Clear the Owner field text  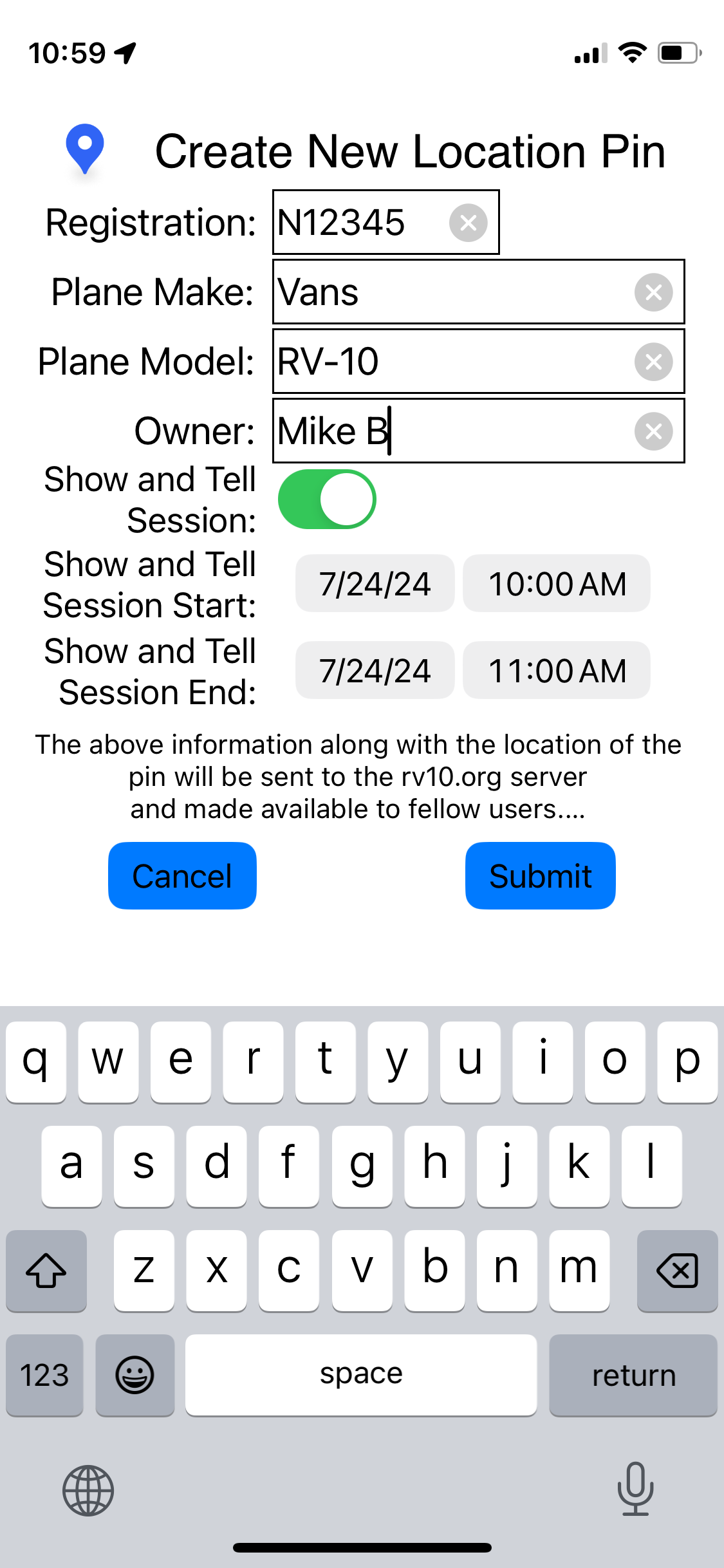tap(653, 431)
